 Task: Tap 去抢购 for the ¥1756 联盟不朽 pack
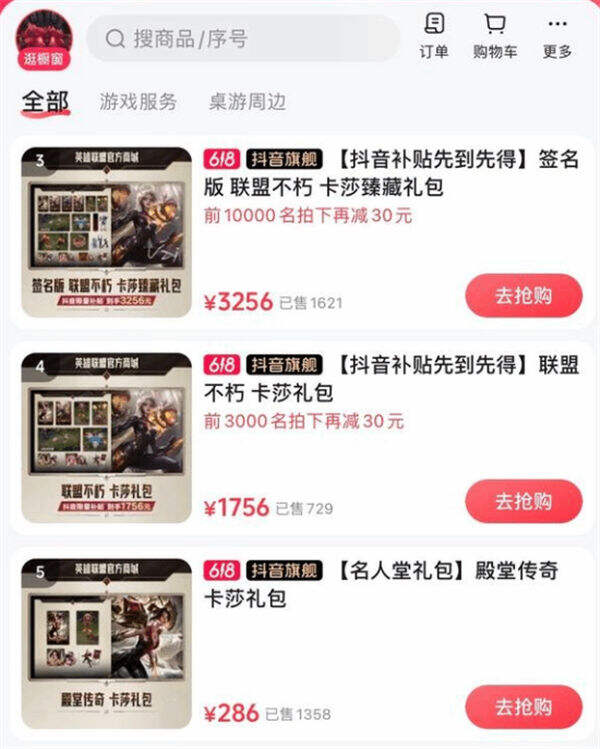tap(523, 501)
